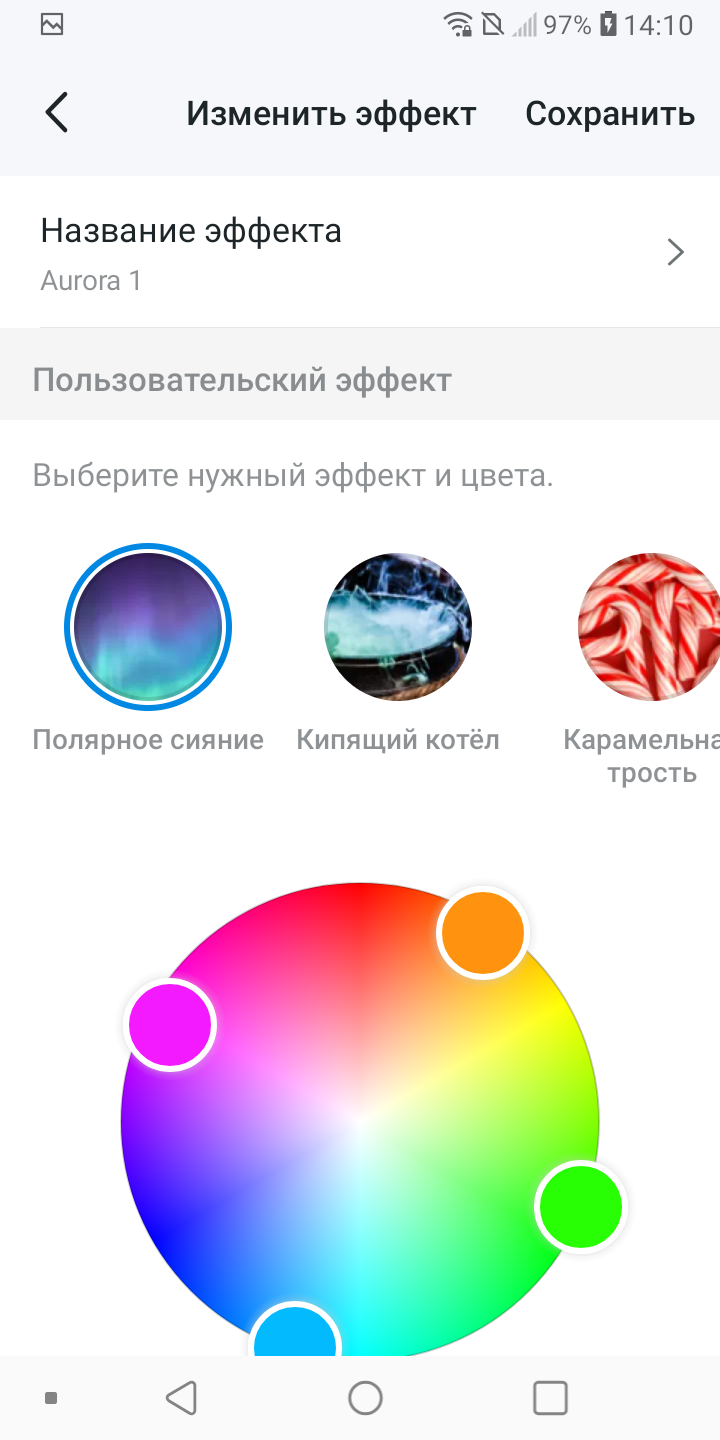Open recent apps from the navigation bar
Screen dimensions: 720x1440
(x=550, y=1397)
